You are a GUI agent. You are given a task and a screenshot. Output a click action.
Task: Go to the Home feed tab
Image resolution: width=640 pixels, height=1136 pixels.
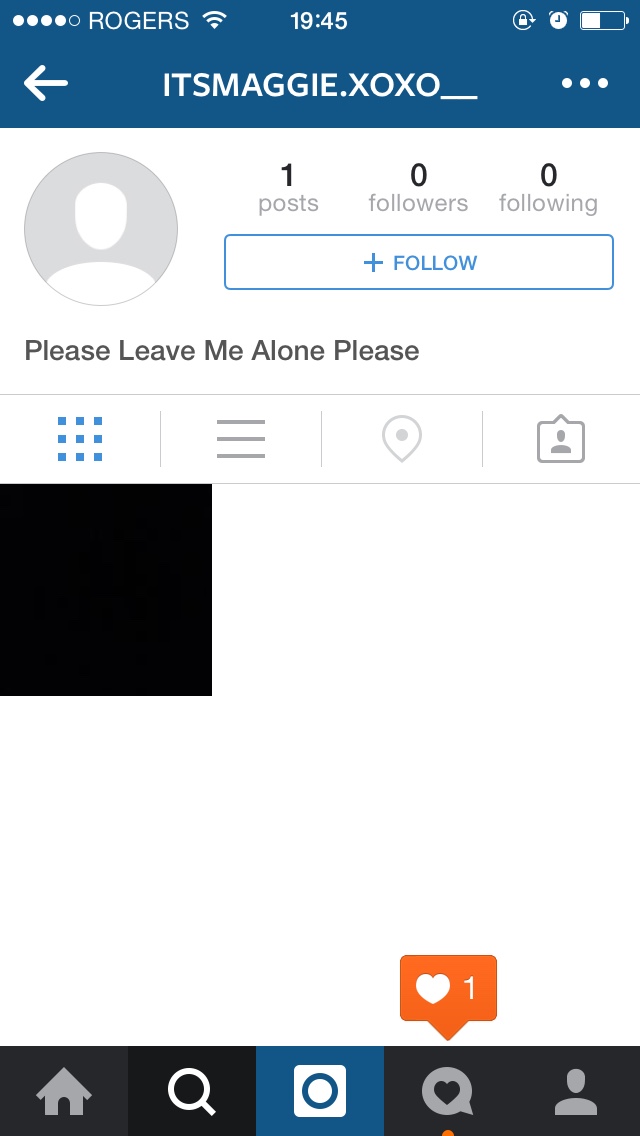coord(64,1091)
